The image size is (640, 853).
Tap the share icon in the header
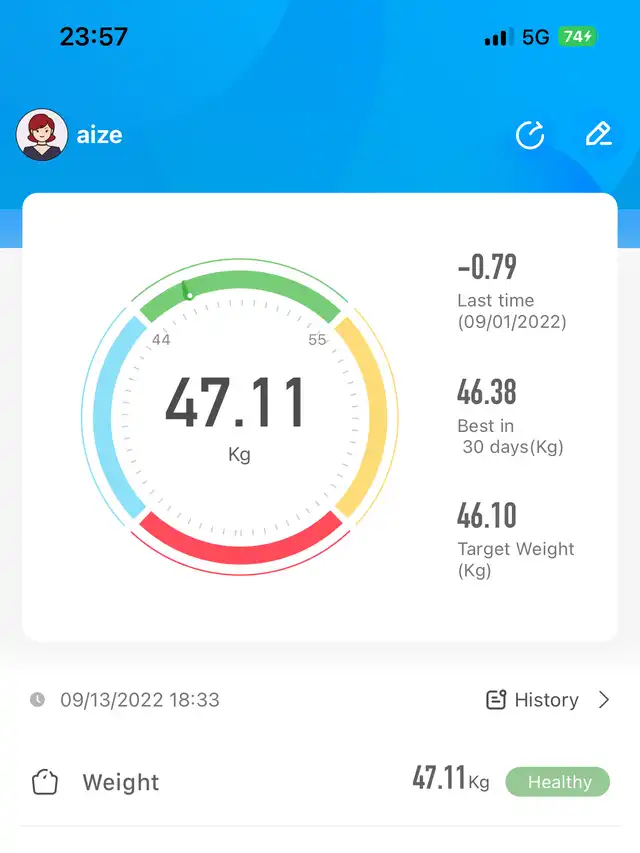click(x=529, y=135)
